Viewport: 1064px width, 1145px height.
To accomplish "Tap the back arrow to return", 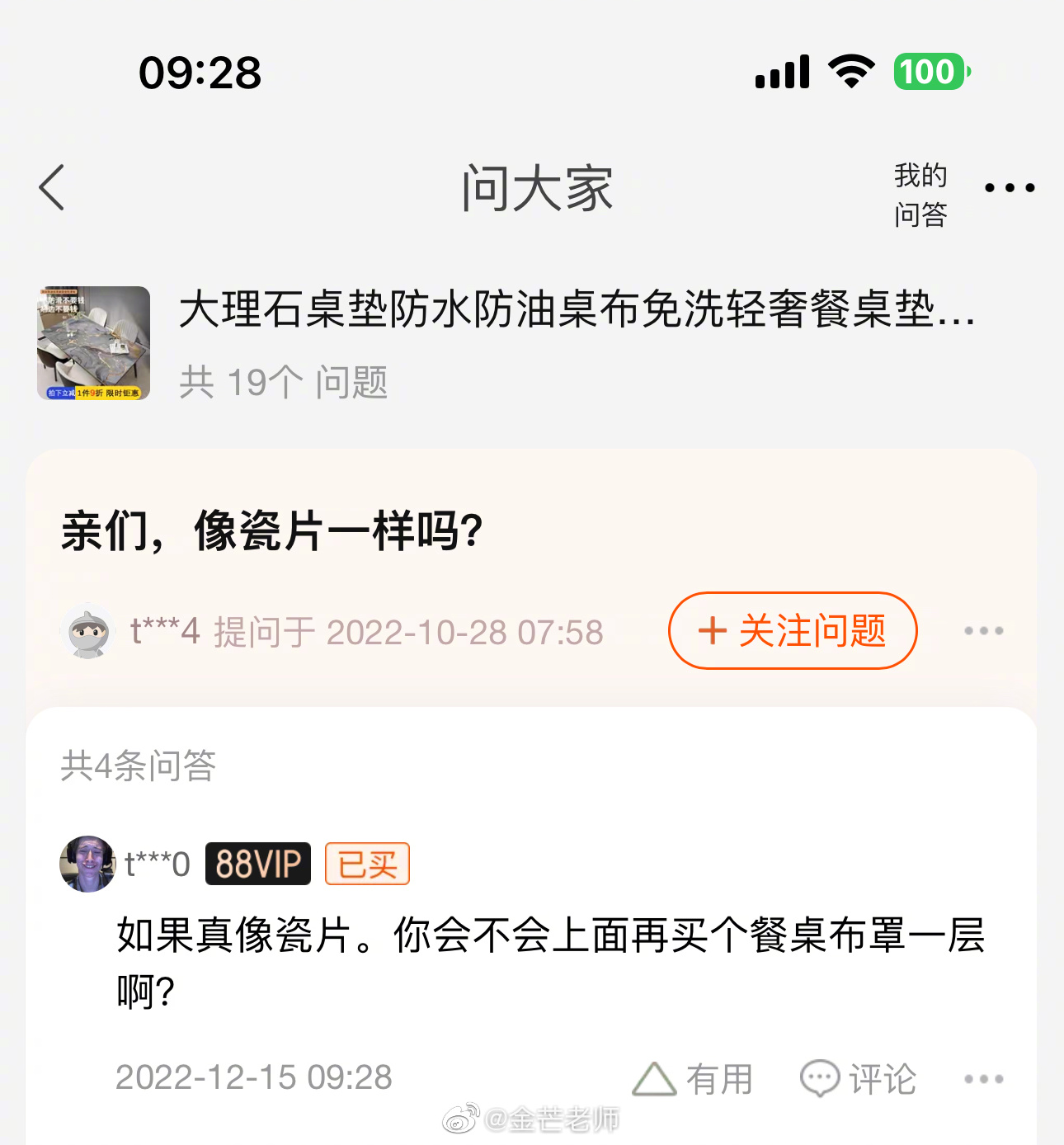I will (51, 187).
